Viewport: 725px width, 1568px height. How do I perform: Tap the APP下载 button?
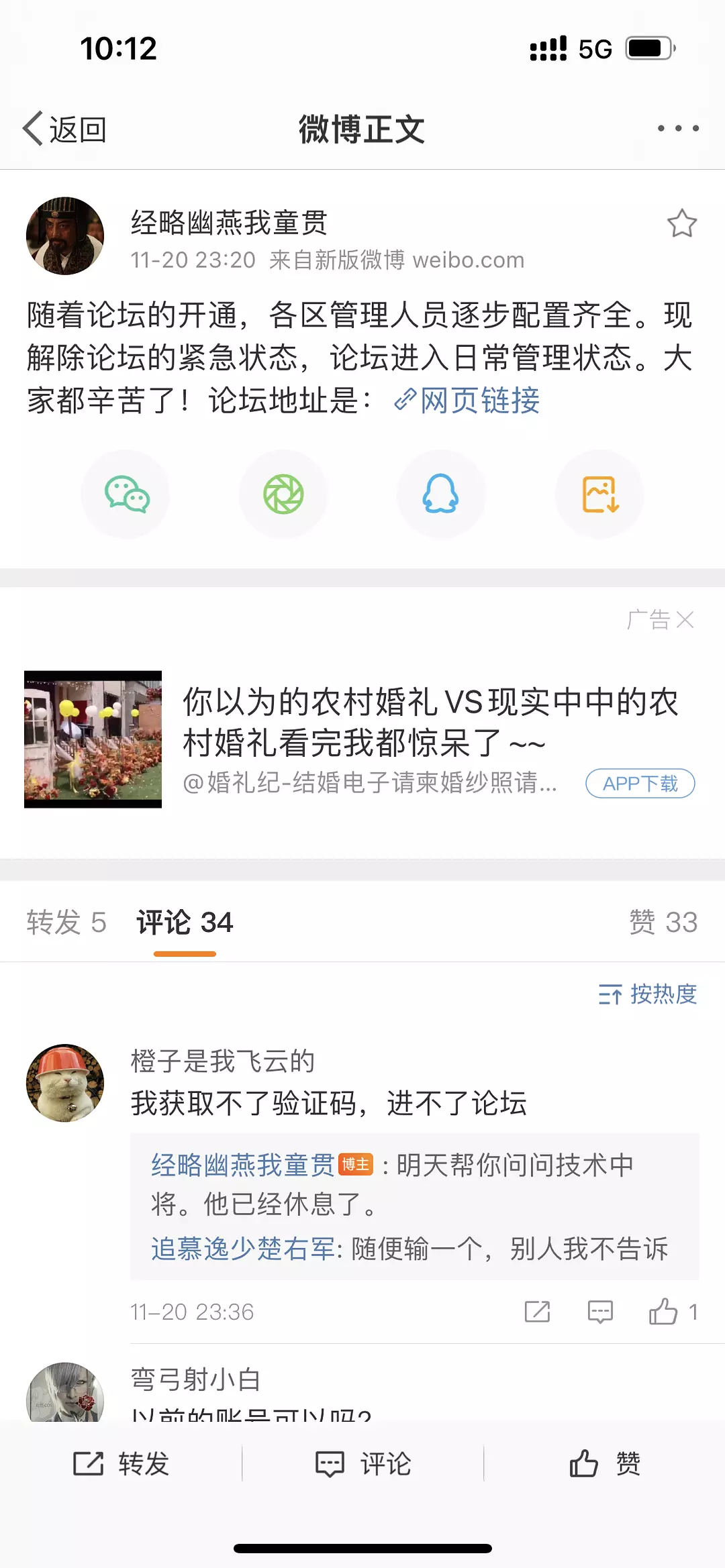(640, 783)
